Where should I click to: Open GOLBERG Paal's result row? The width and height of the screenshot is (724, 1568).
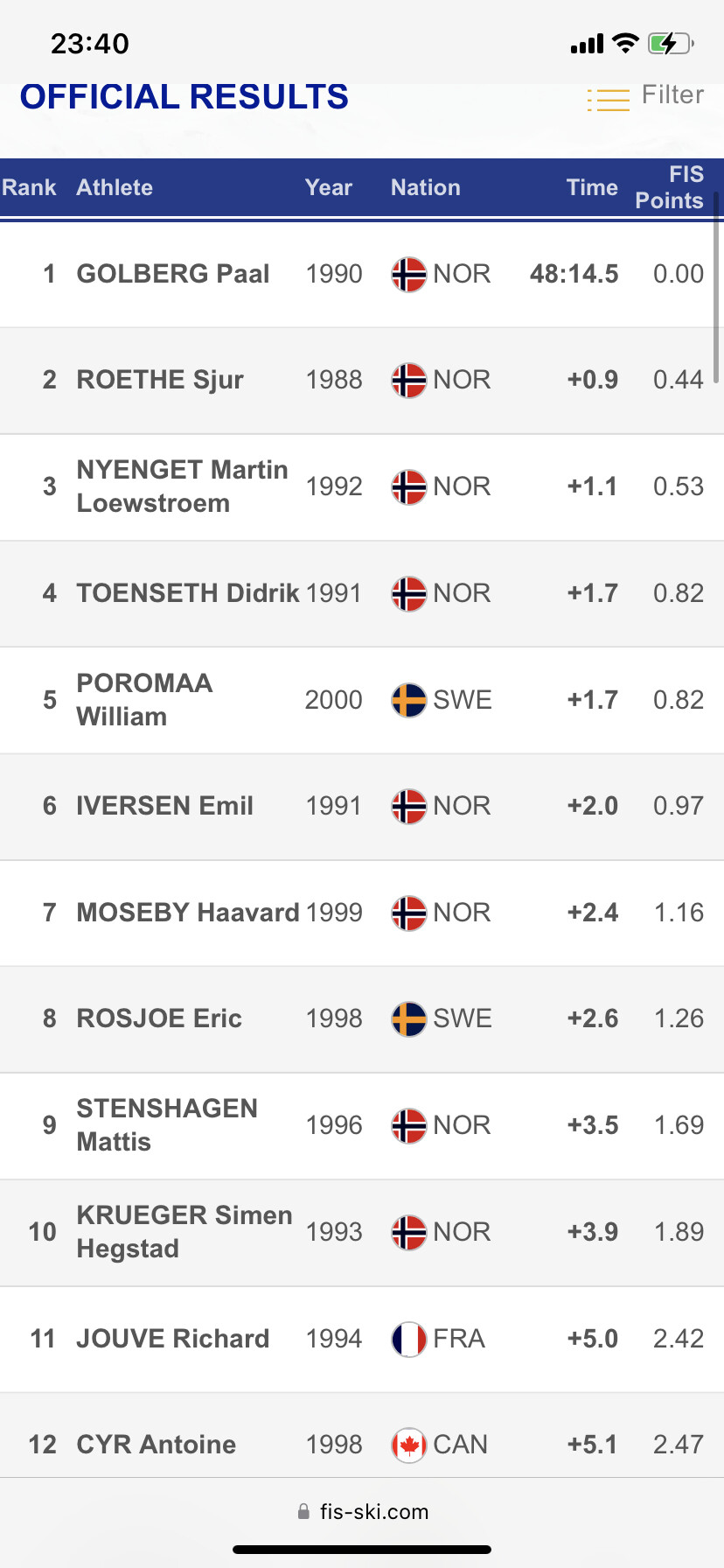click(x=362, y=275)
